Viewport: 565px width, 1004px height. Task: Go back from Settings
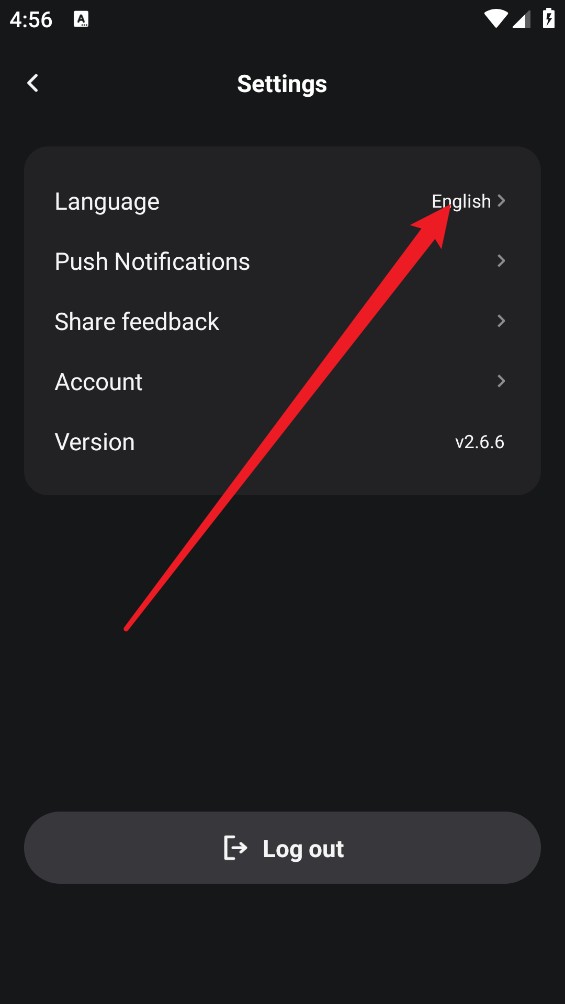33,83
